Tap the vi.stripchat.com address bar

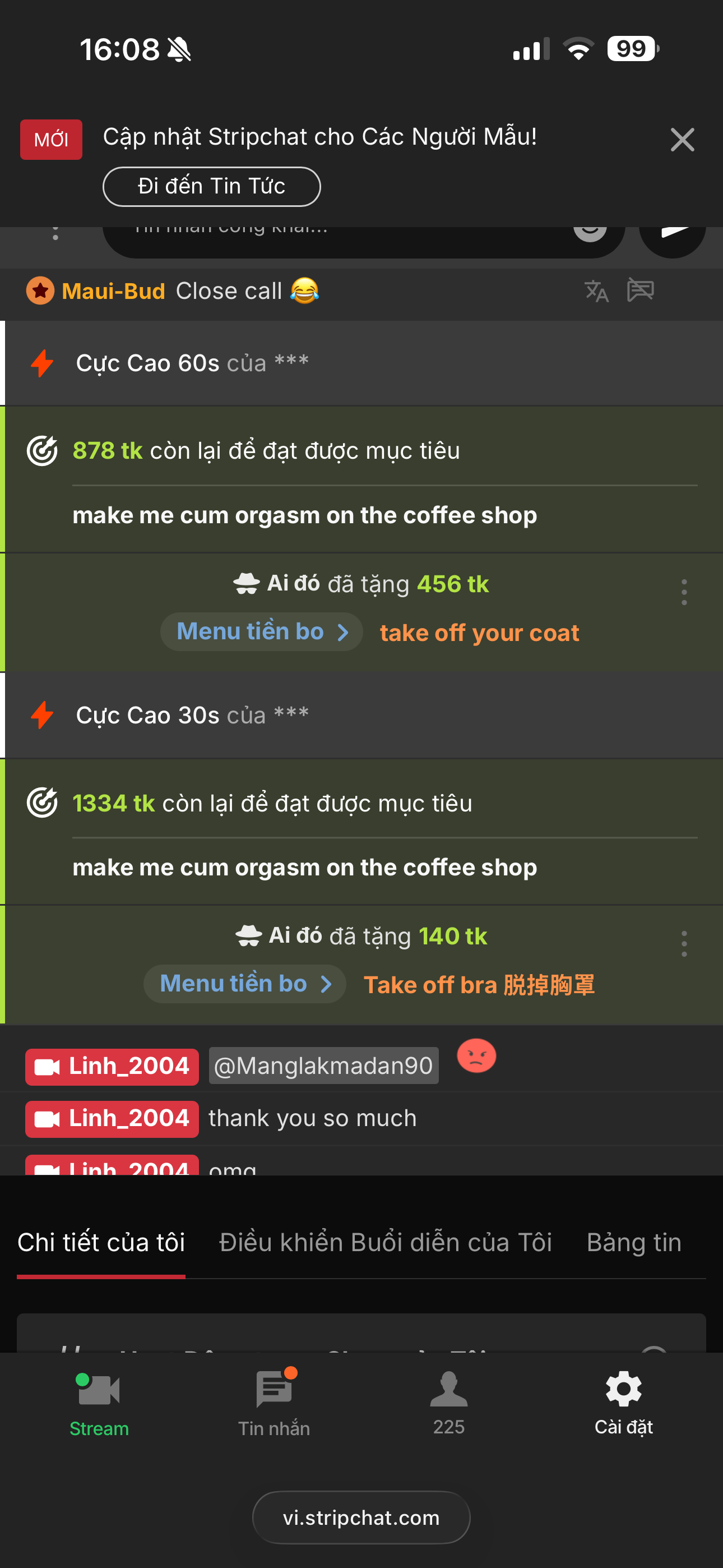[361, 1518]
